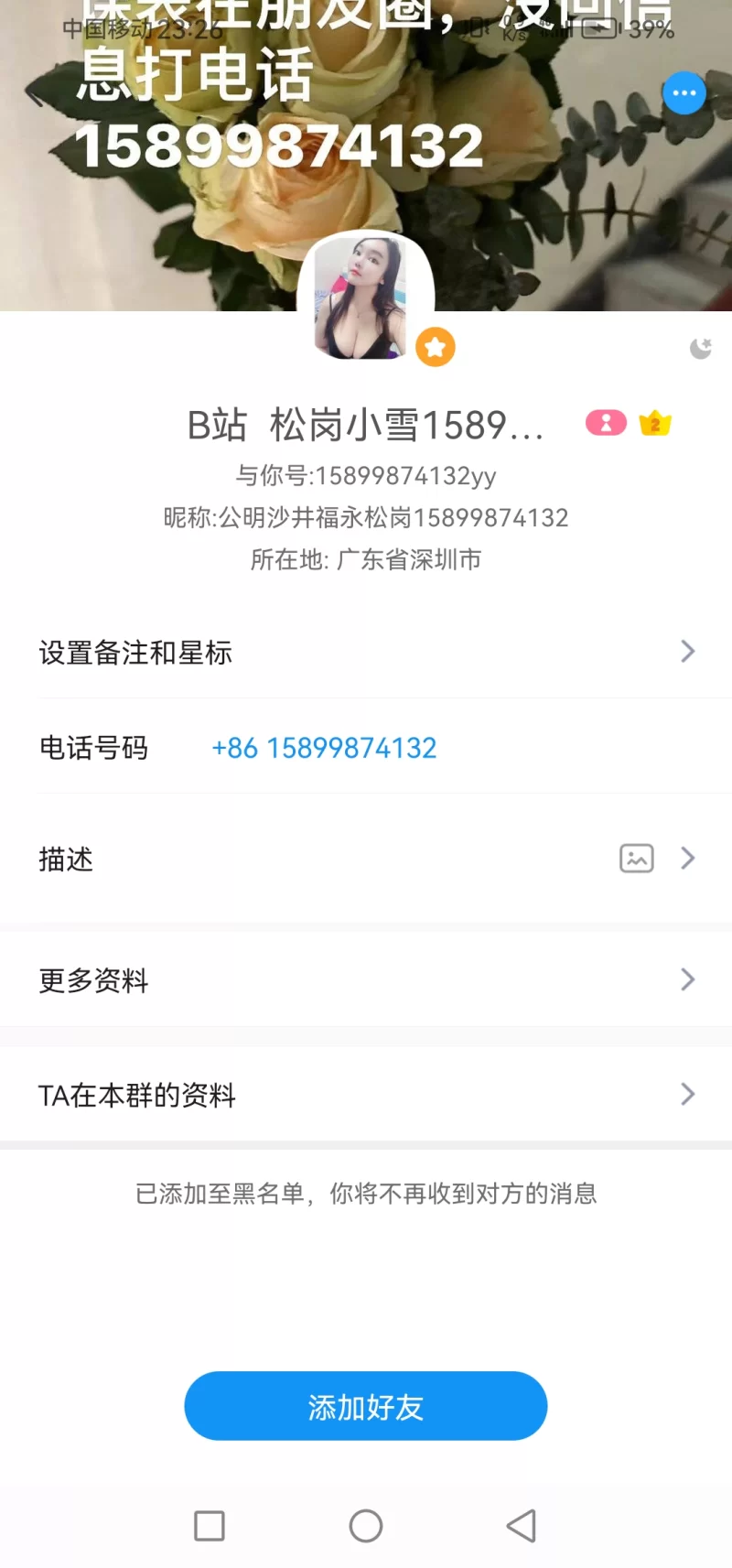Image resolution: width=732 pixels, height=1568 pixels.
Task: Open TA在本群的资料 row
Action: [366, 1094]
